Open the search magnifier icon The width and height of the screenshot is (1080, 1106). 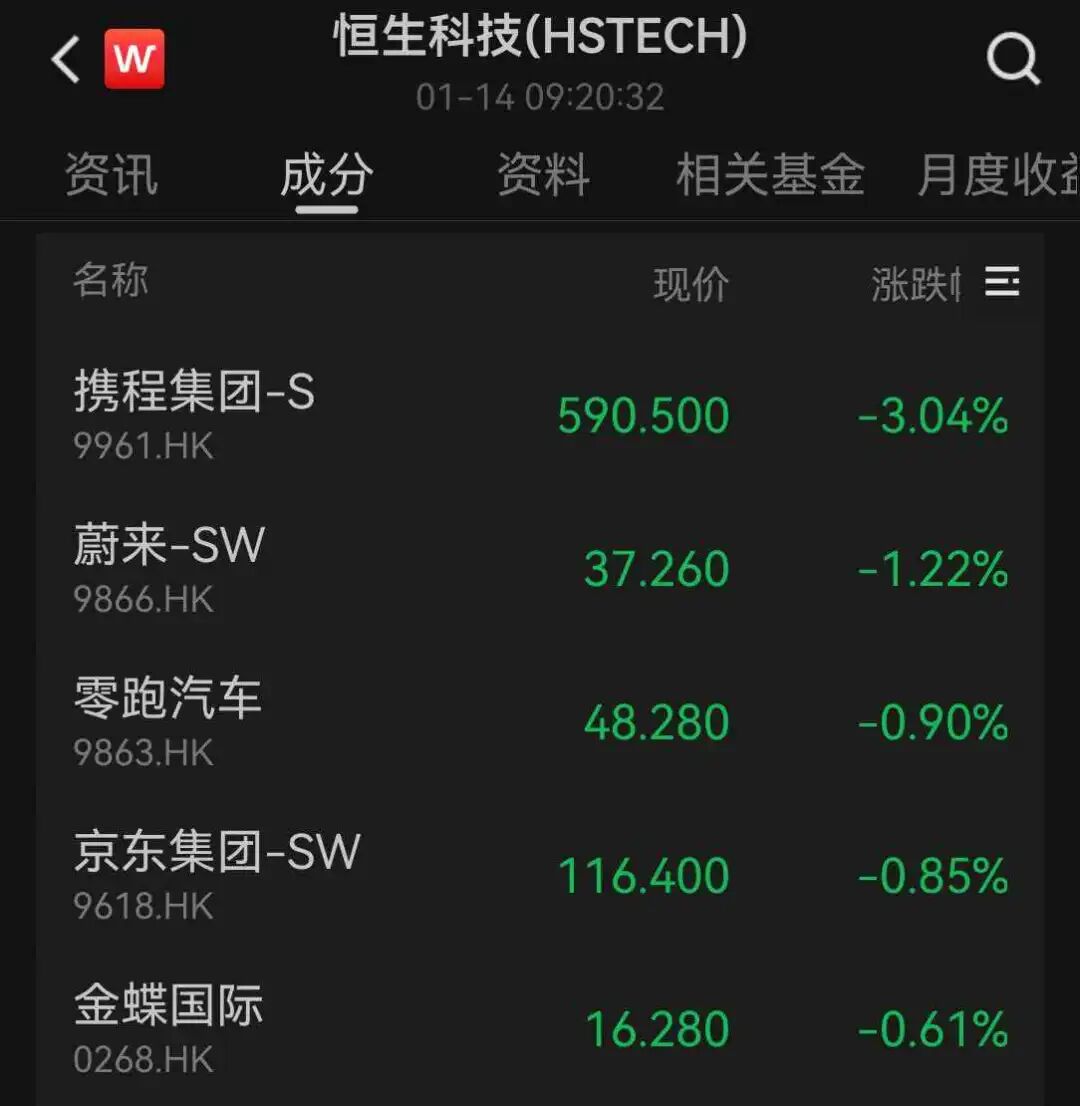(1013, 60)
